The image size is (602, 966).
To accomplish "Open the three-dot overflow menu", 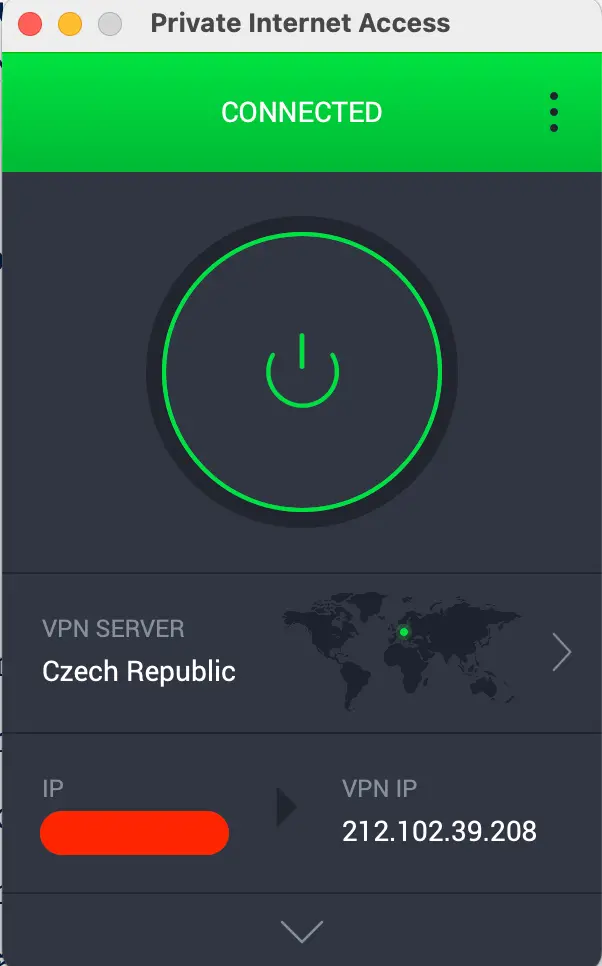I will 553,112.
